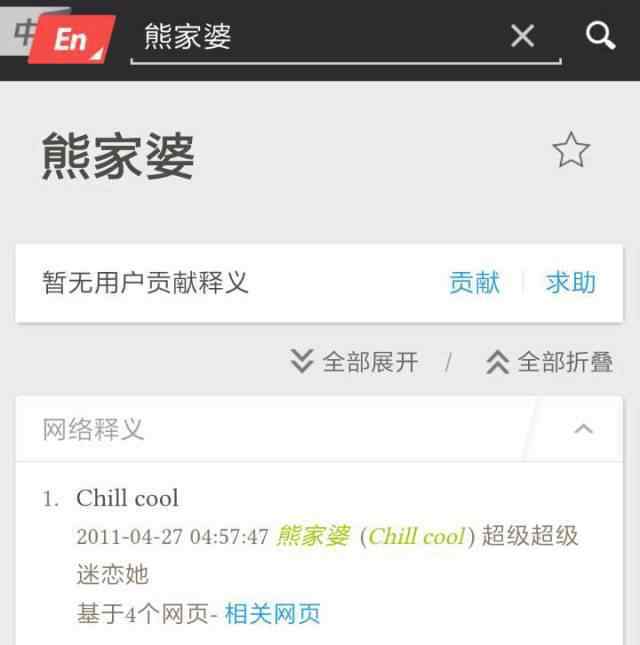The height and width of the screenshot is (645, 640).
Task: Switch the translation language with the En toggle
Action: [70, 38]
